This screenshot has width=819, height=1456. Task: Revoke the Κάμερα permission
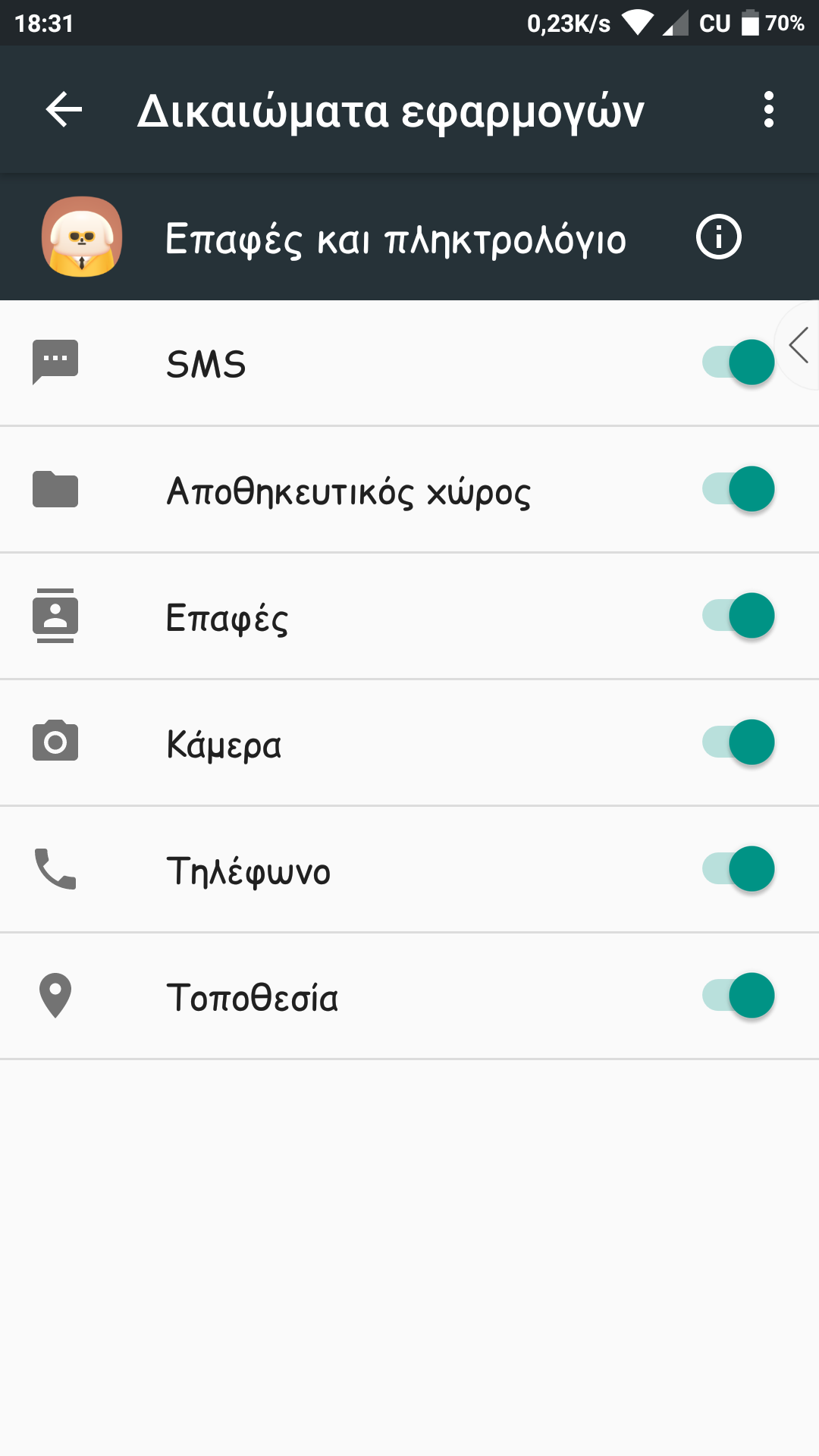(x=738, y=742)
